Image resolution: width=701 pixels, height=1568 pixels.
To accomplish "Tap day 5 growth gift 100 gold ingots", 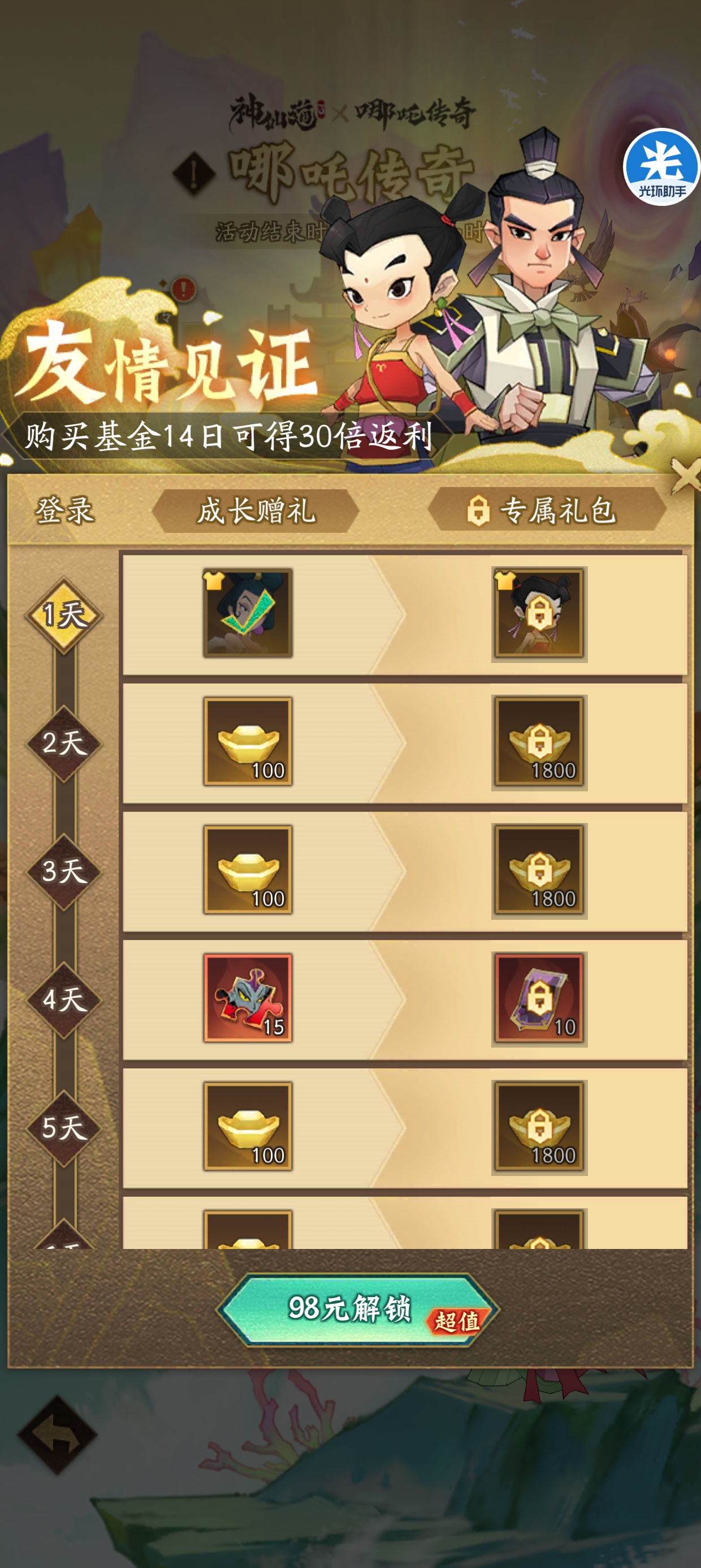I will (x=248, y=1127).
